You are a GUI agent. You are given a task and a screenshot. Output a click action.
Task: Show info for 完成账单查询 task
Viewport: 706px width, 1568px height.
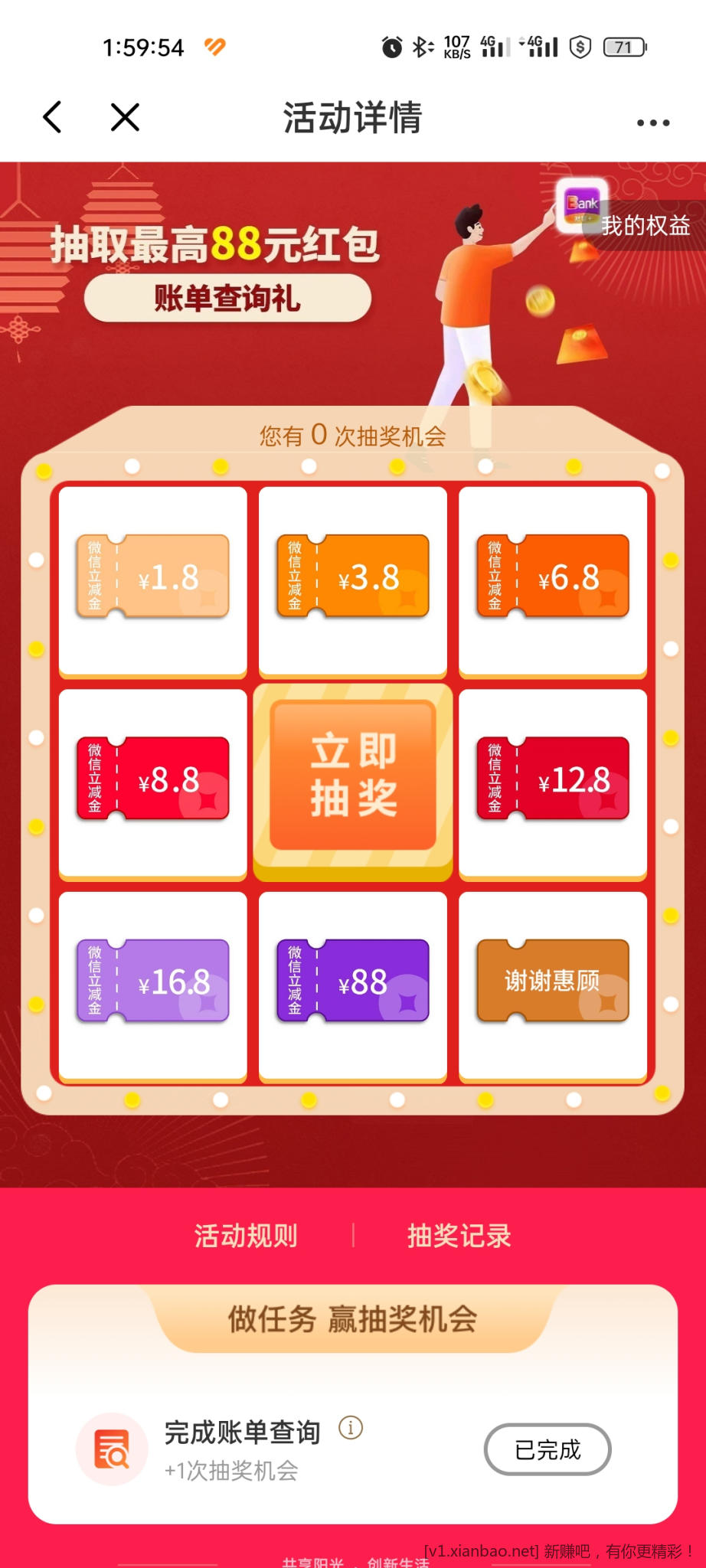351,1428
